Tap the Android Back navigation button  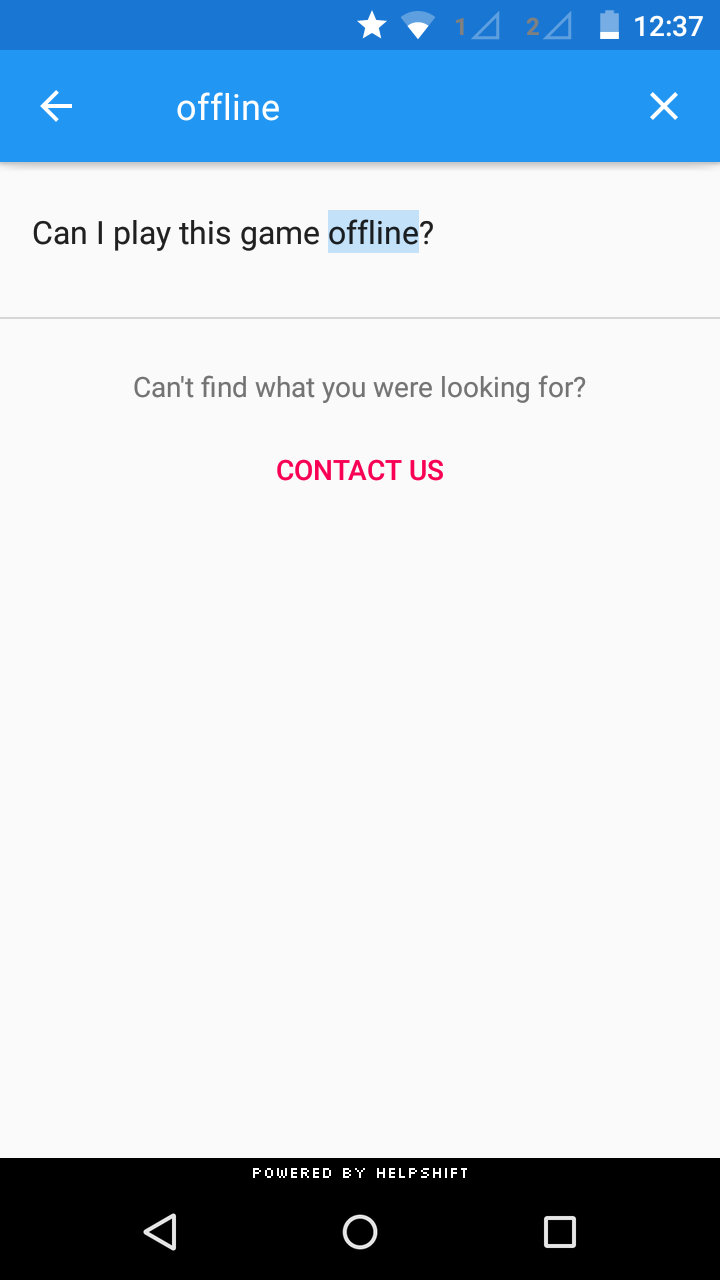coord(160,1232)
